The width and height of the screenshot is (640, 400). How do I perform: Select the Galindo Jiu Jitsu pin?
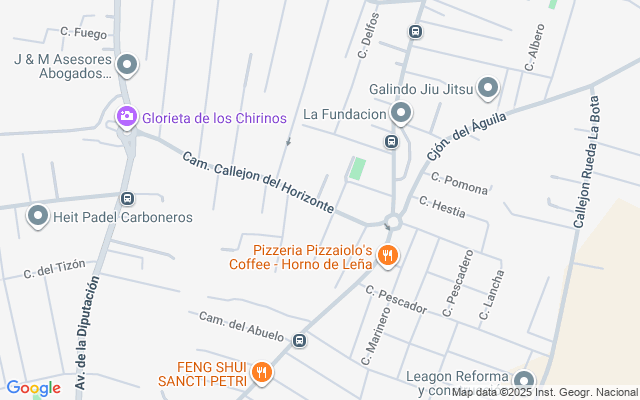(488, 88)
